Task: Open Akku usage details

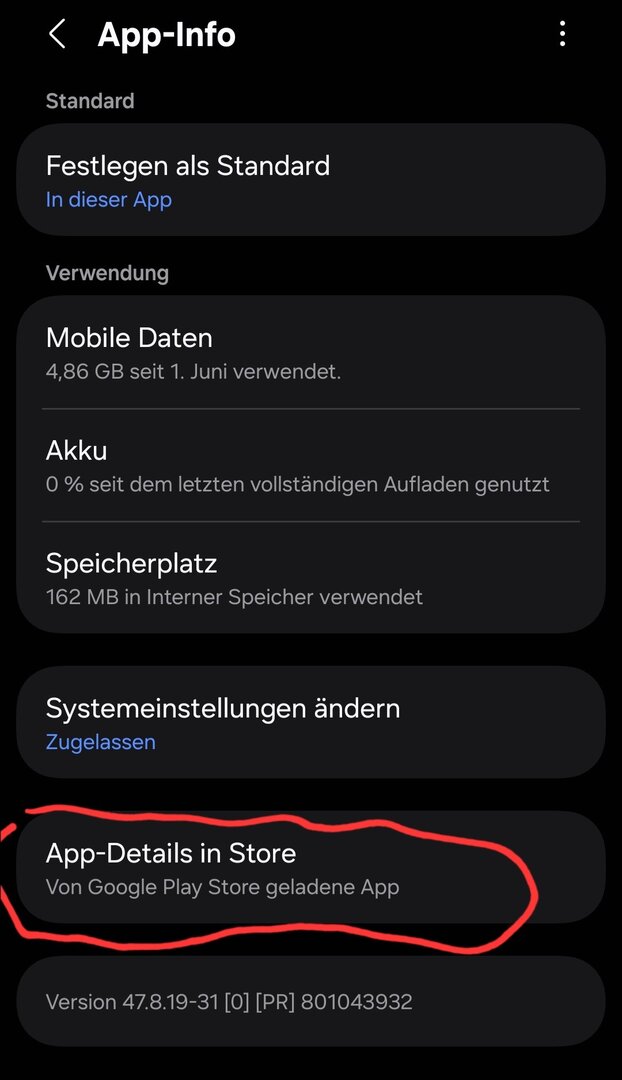Action: pyautogui.click(x=310, y=466)
